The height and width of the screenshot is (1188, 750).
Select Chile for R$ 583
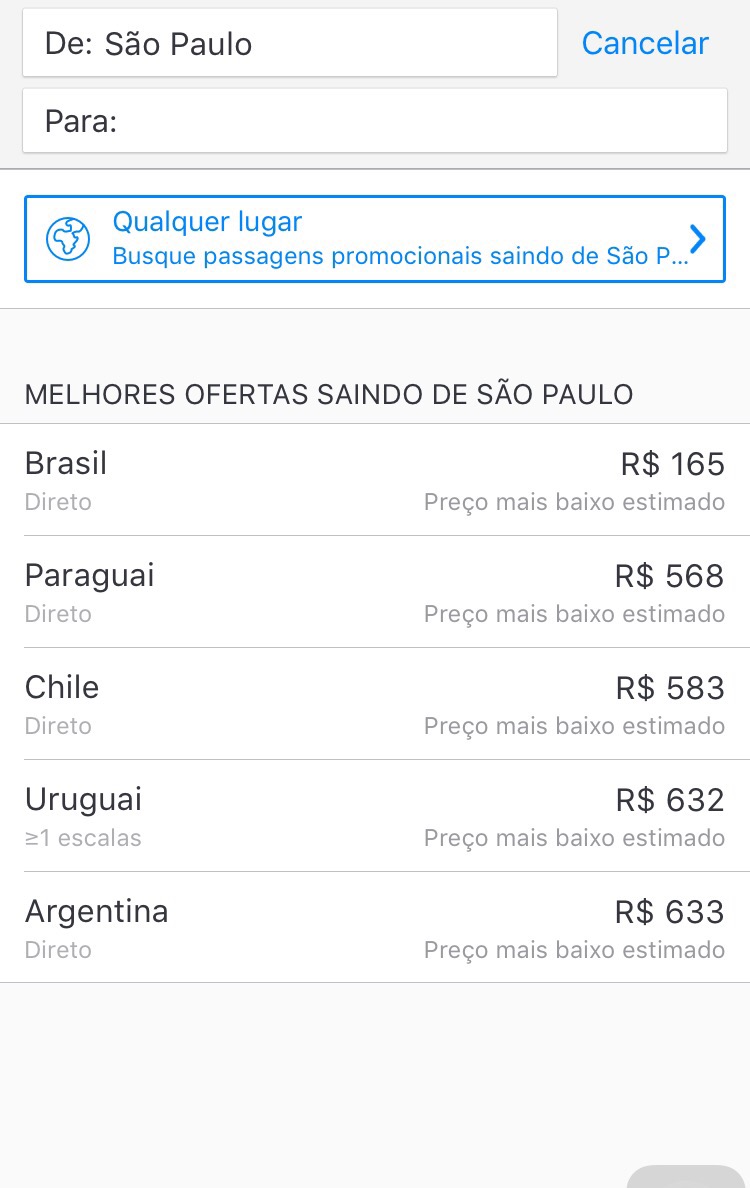374,704
